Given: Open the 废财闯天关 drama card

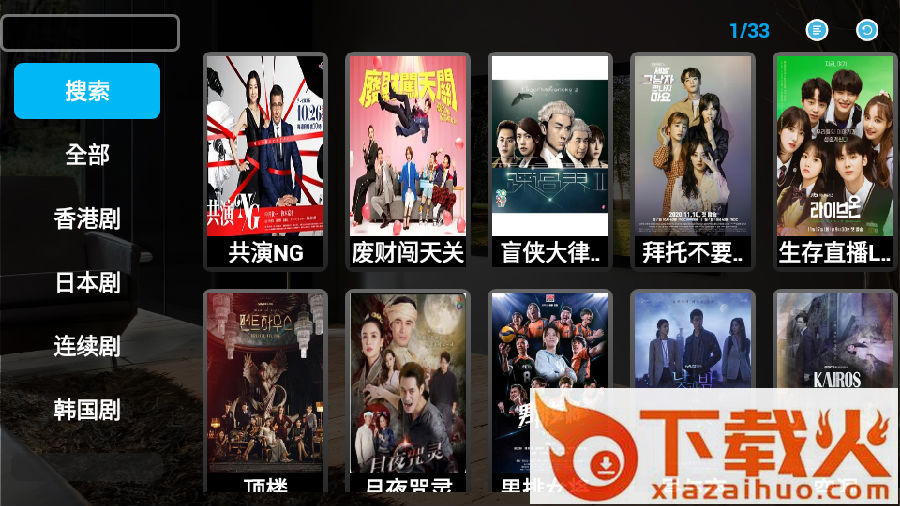Looking at the screenshot, I should click(407, 160).
